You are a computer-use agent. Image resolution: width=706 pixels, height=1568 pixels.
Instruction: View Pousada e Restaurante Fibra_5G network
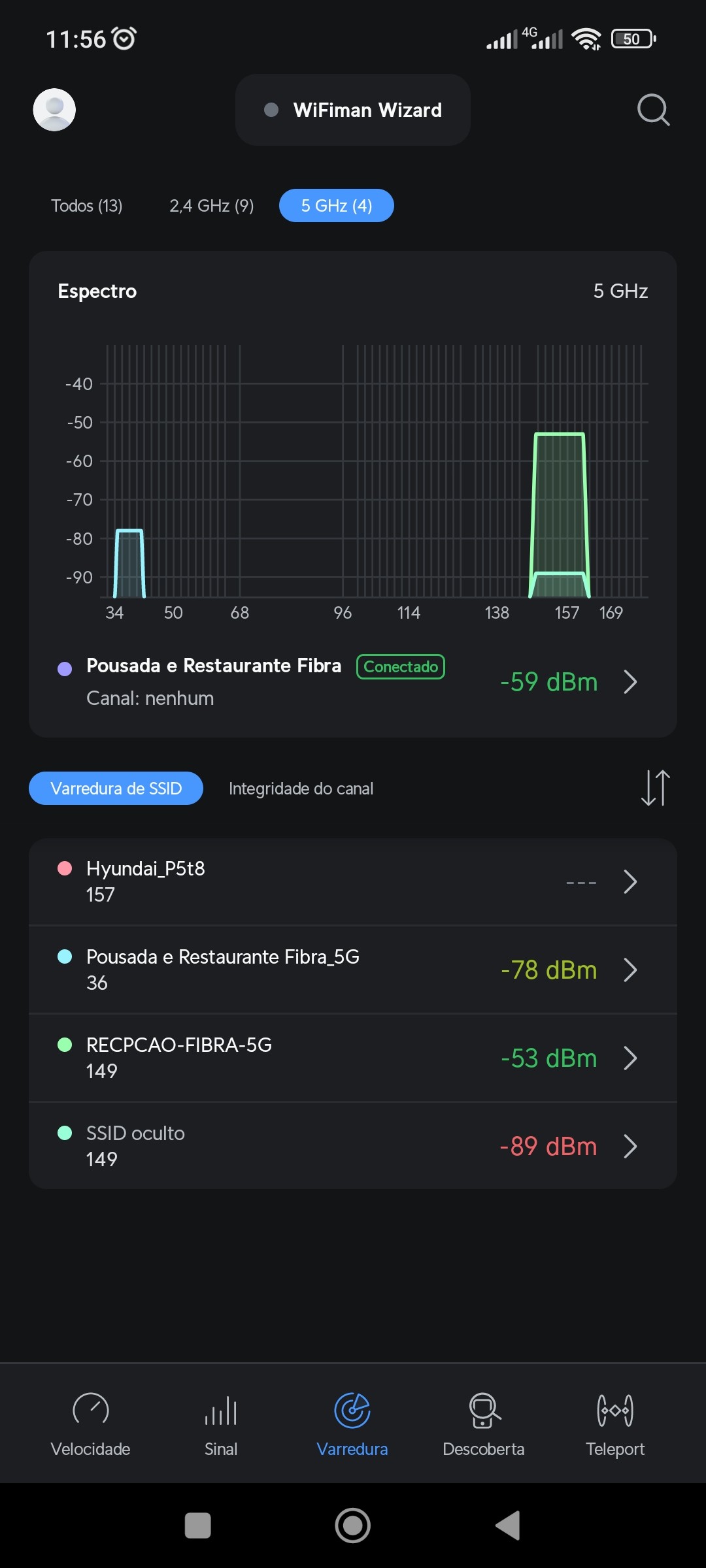pos(353,970)
